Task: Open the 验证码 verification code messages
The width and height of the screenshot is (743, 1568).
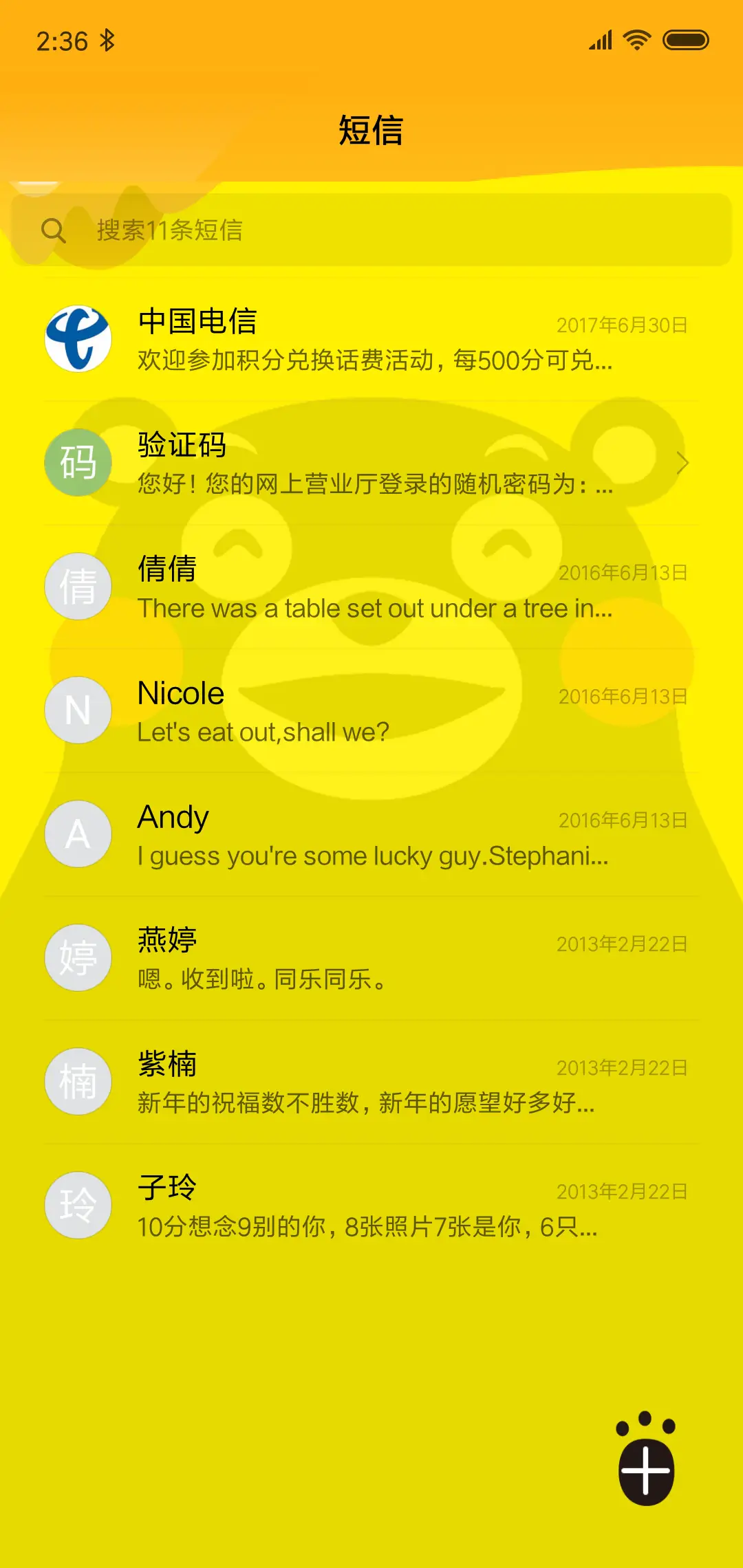Action: click(371, 464)
